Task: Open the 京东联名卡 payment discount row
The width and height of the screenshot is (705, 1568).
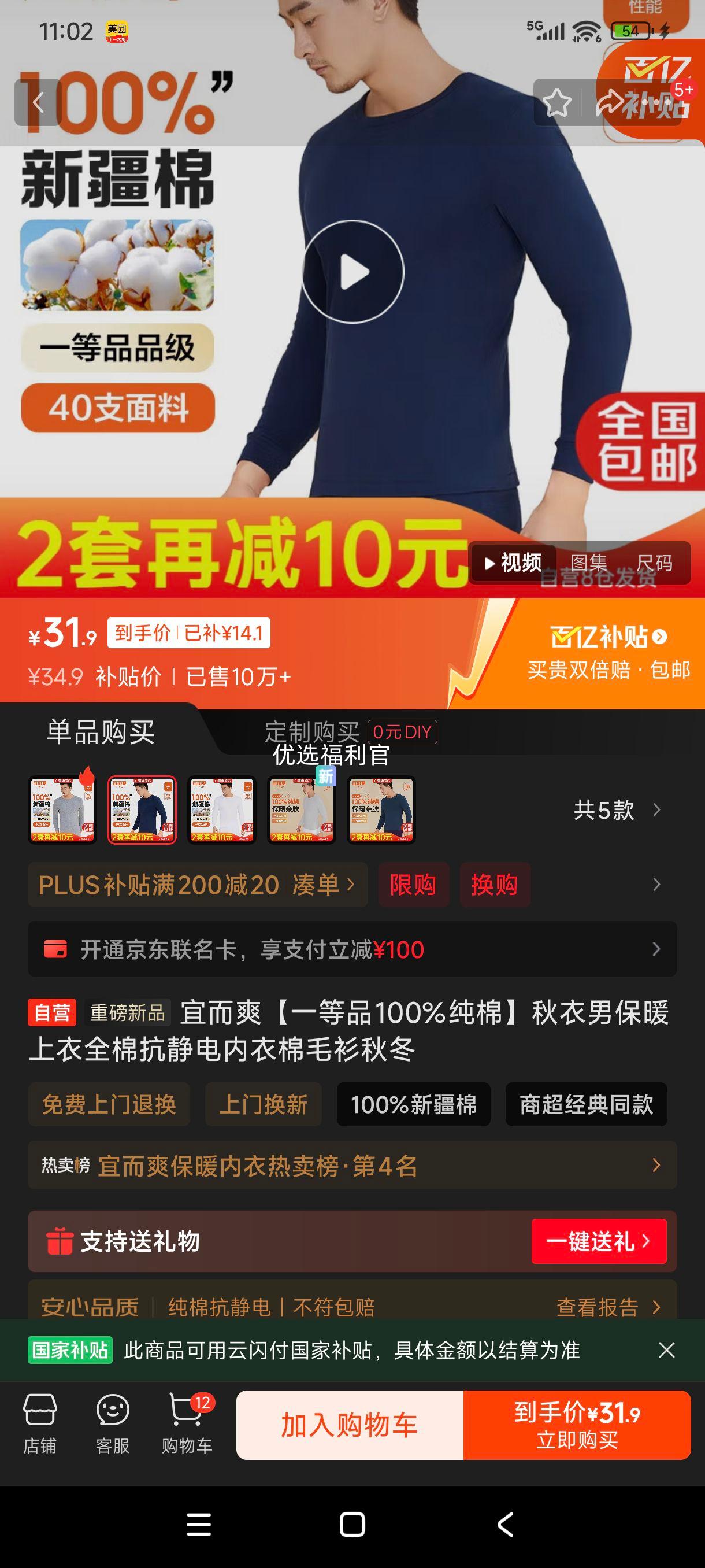Action: point(352,949)
